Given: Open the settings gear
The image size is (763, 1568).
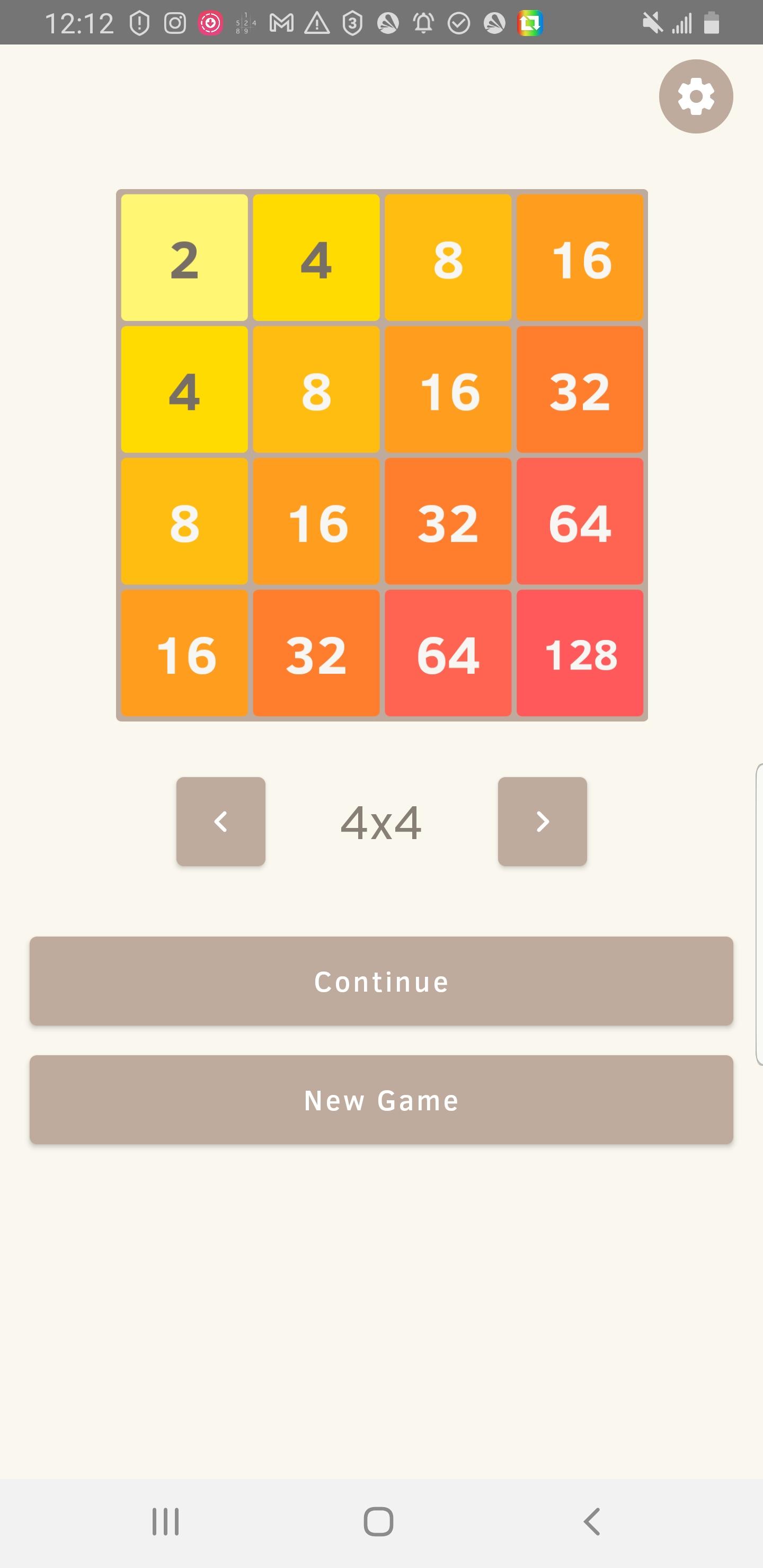Looking at the screenshot, I should point(695,96).
